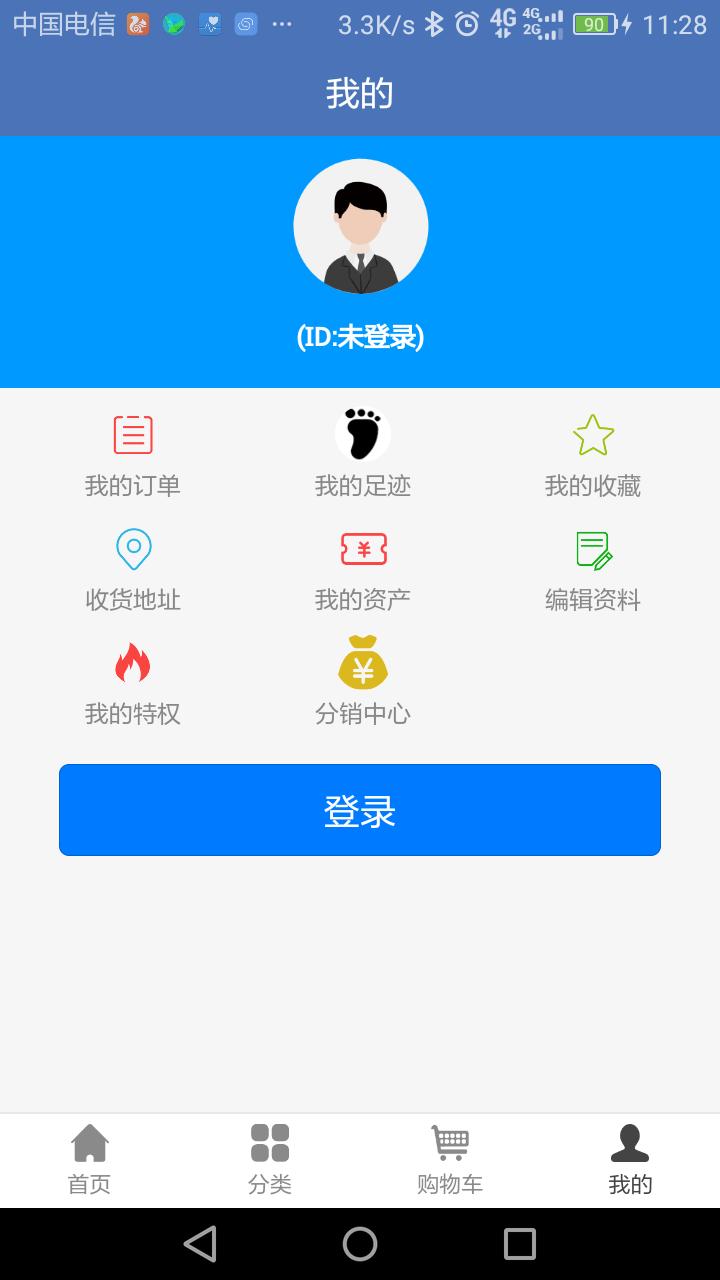
Task: Switch to the 我的 (Me) tab
Action: [x=629, y=1158]
